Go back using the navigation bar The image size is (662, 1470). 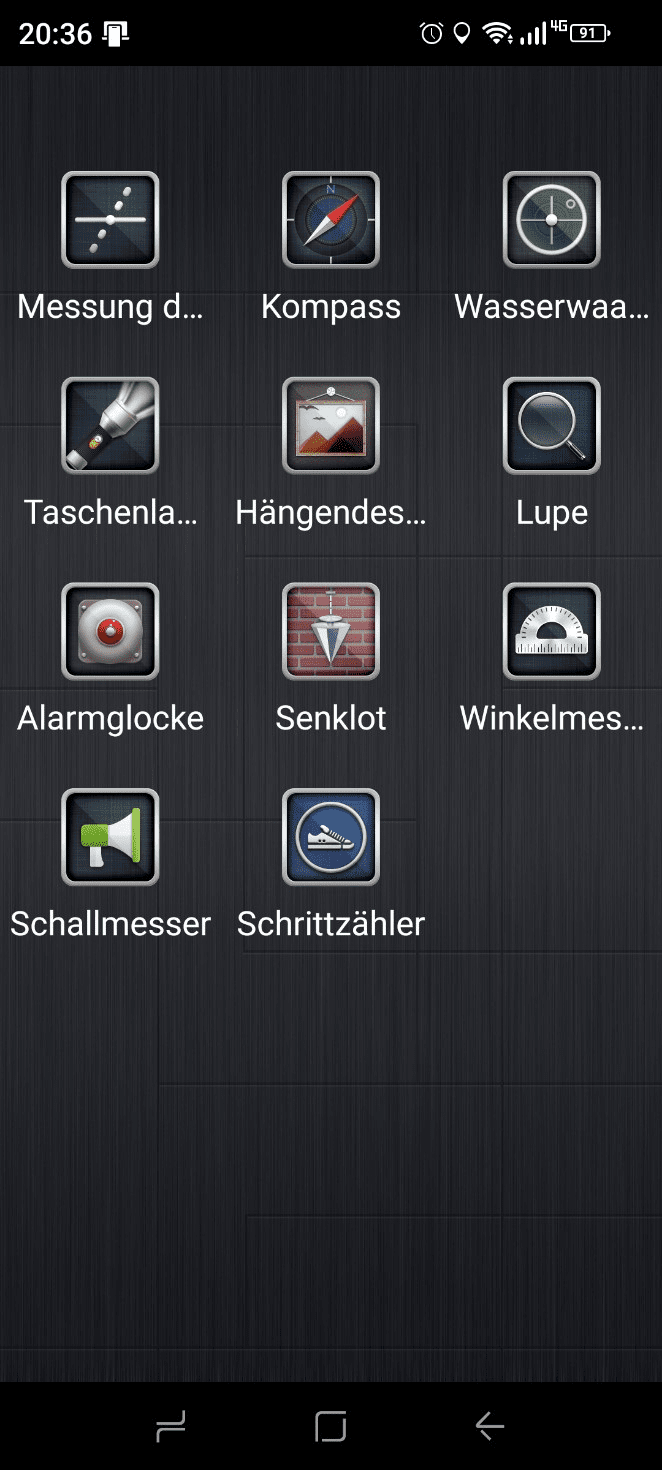coord(490,1426)
